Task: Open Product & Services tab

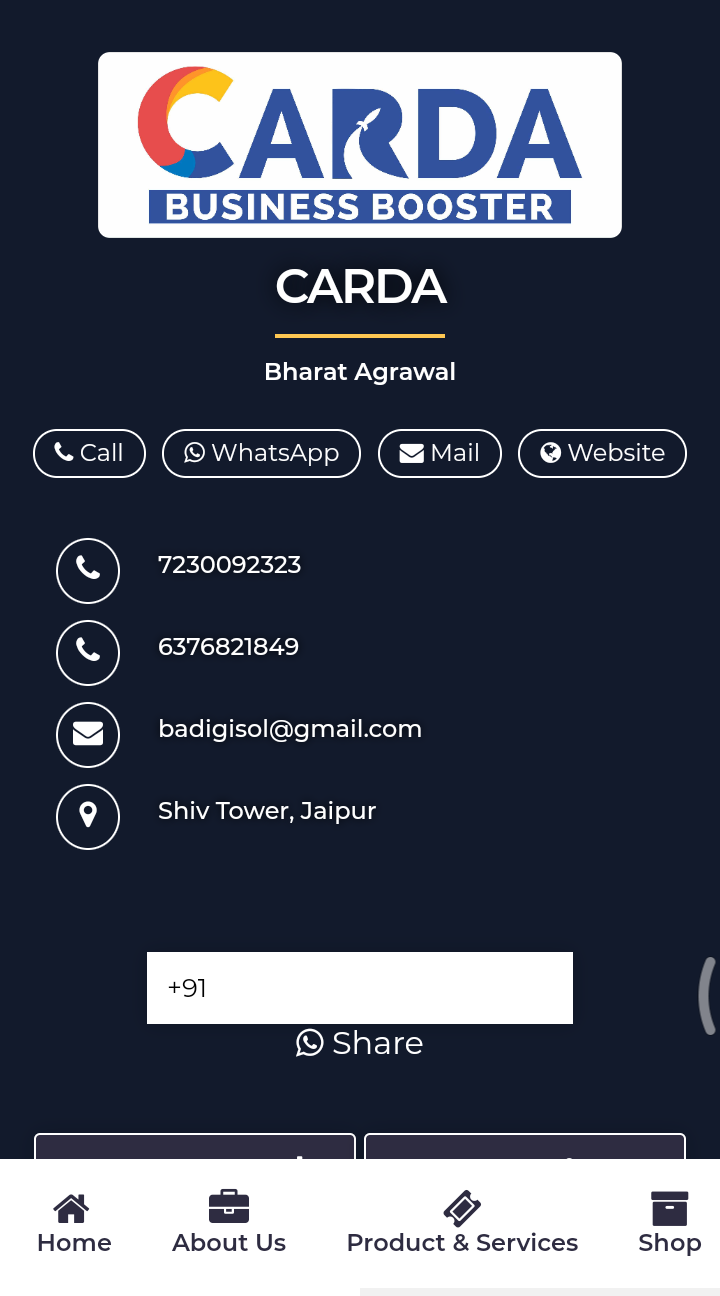Action: pyautogui.click(x=462, y=1223)
